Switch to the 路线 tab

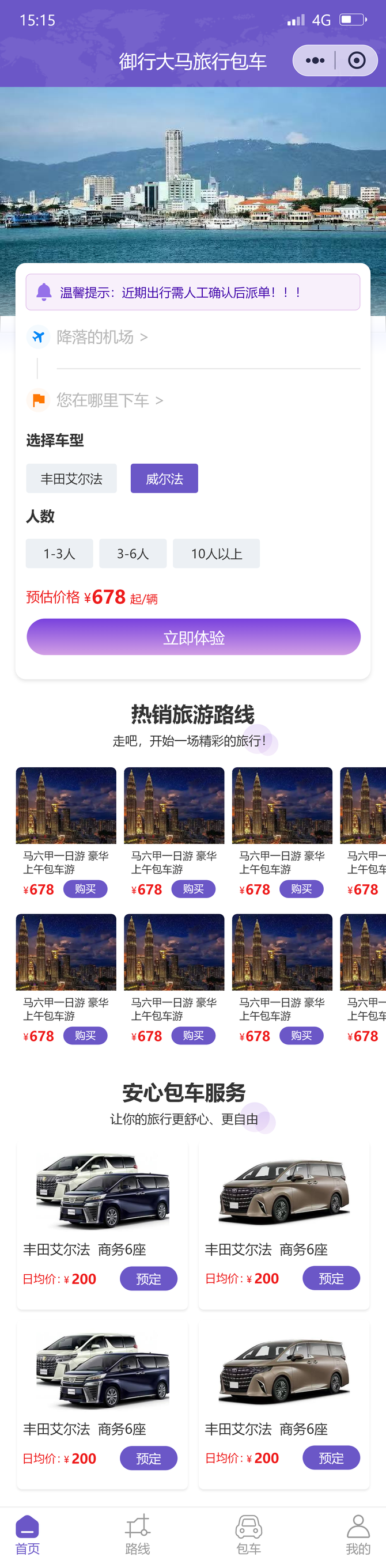138,1535
